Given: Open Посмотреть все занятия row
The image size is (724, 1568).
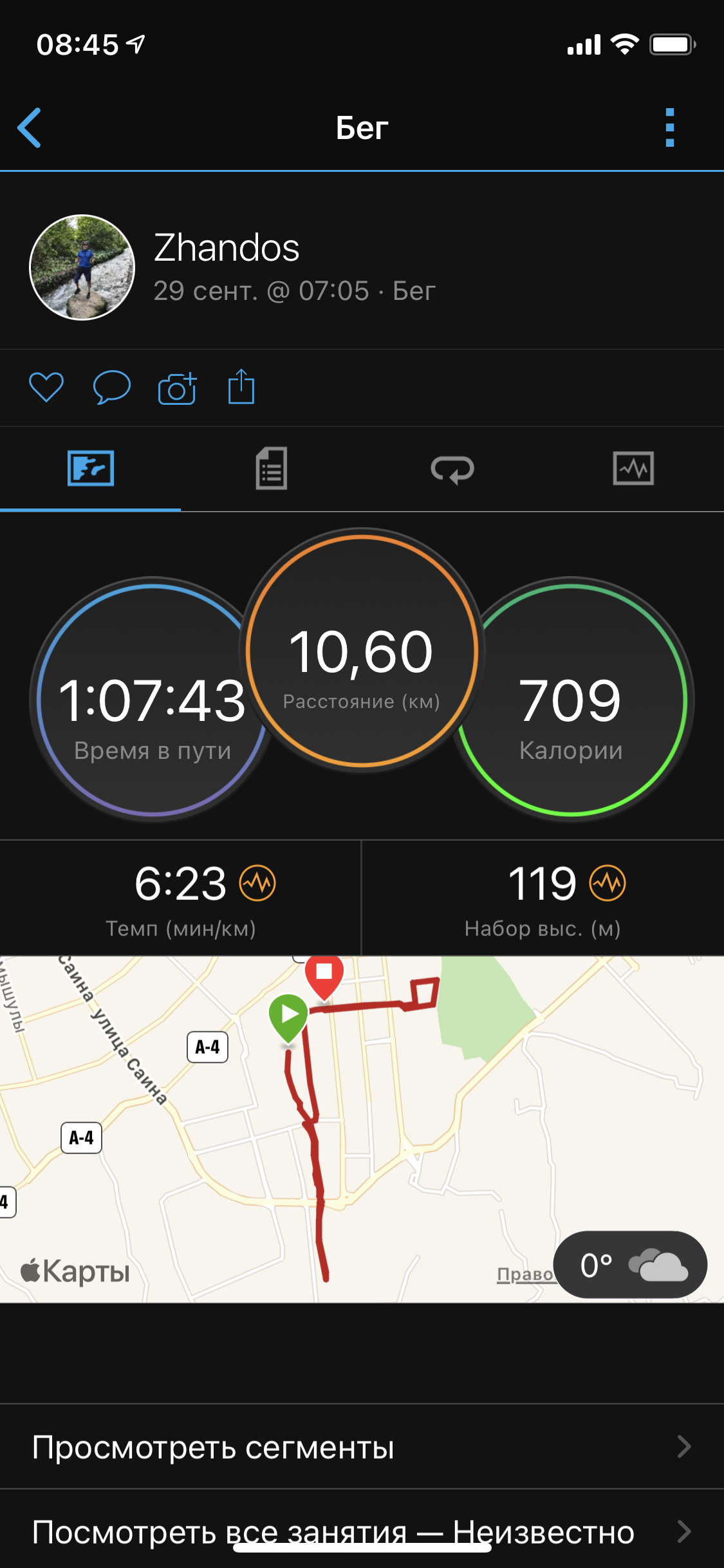Looking at the screenshot, I should pyautogui.click(x=362, y=1531).
